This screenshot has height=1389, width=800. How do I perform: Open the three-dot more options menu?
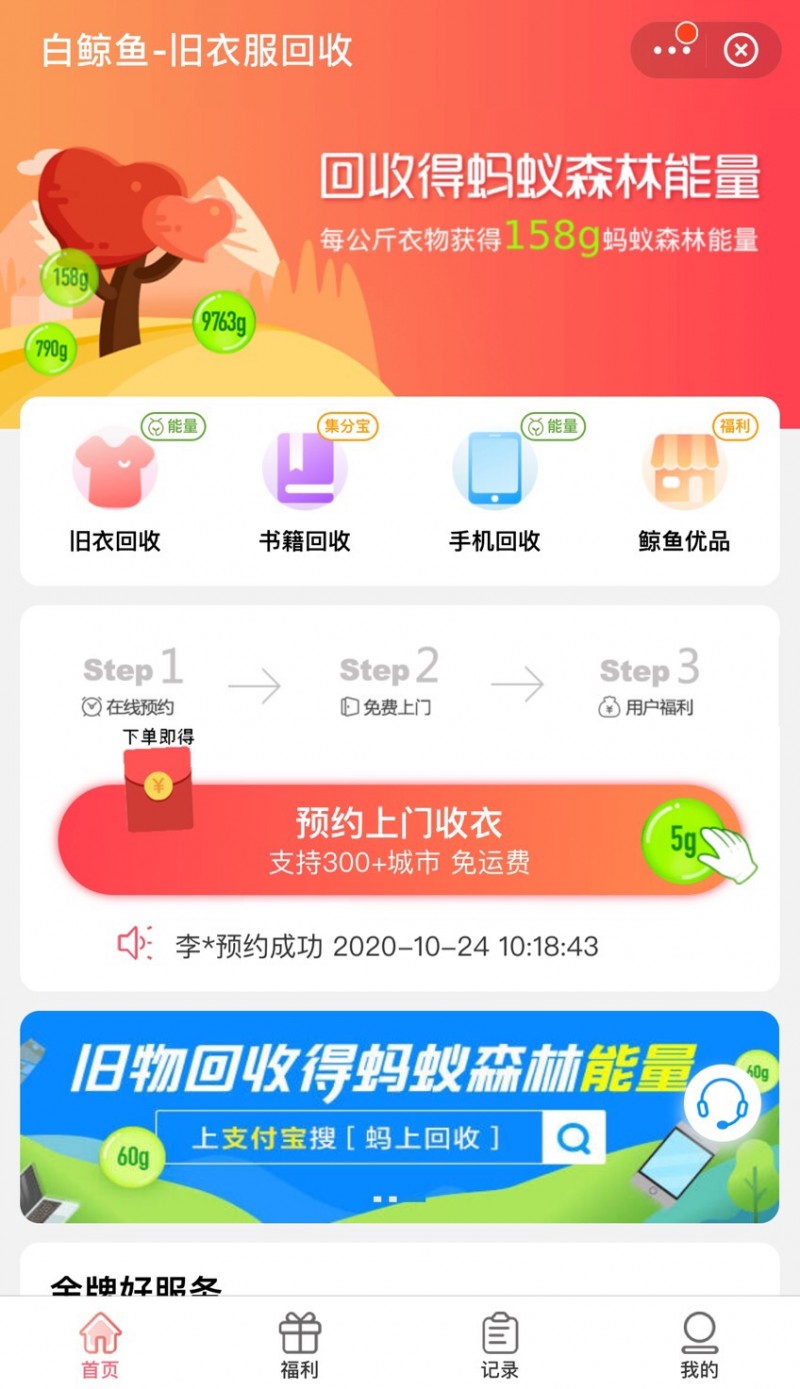(x=671, y=48)
